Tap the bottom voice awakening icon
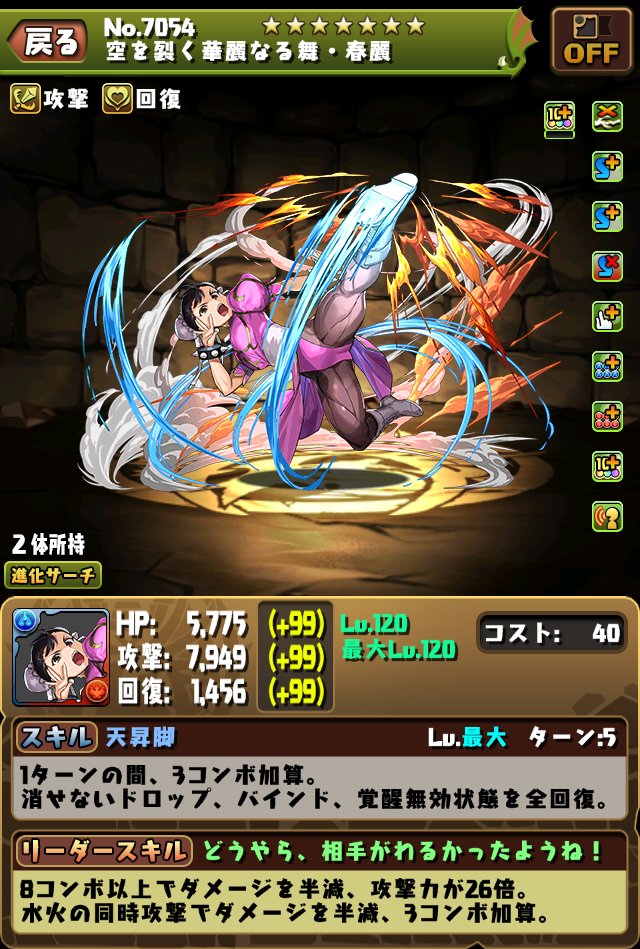 pos(606,516)
